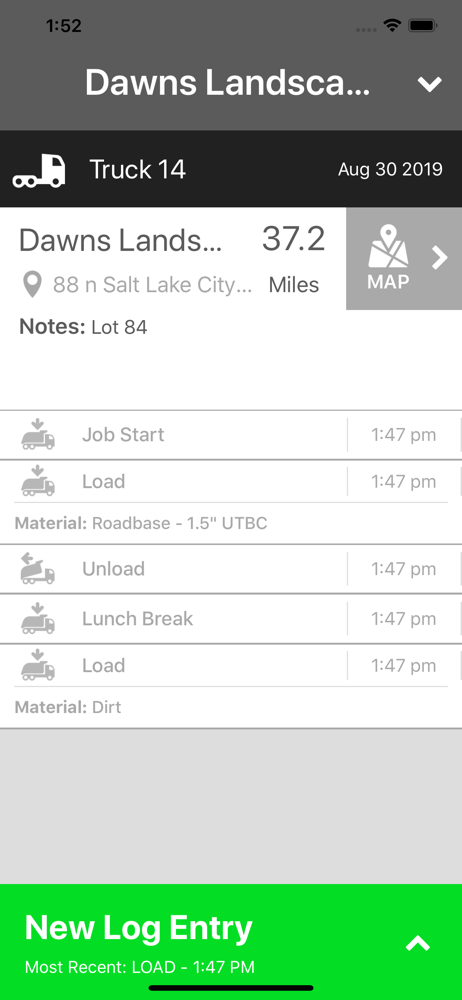The image size is (462, 1000).
Task: Open the Job Start log entry
Action: 231,435
